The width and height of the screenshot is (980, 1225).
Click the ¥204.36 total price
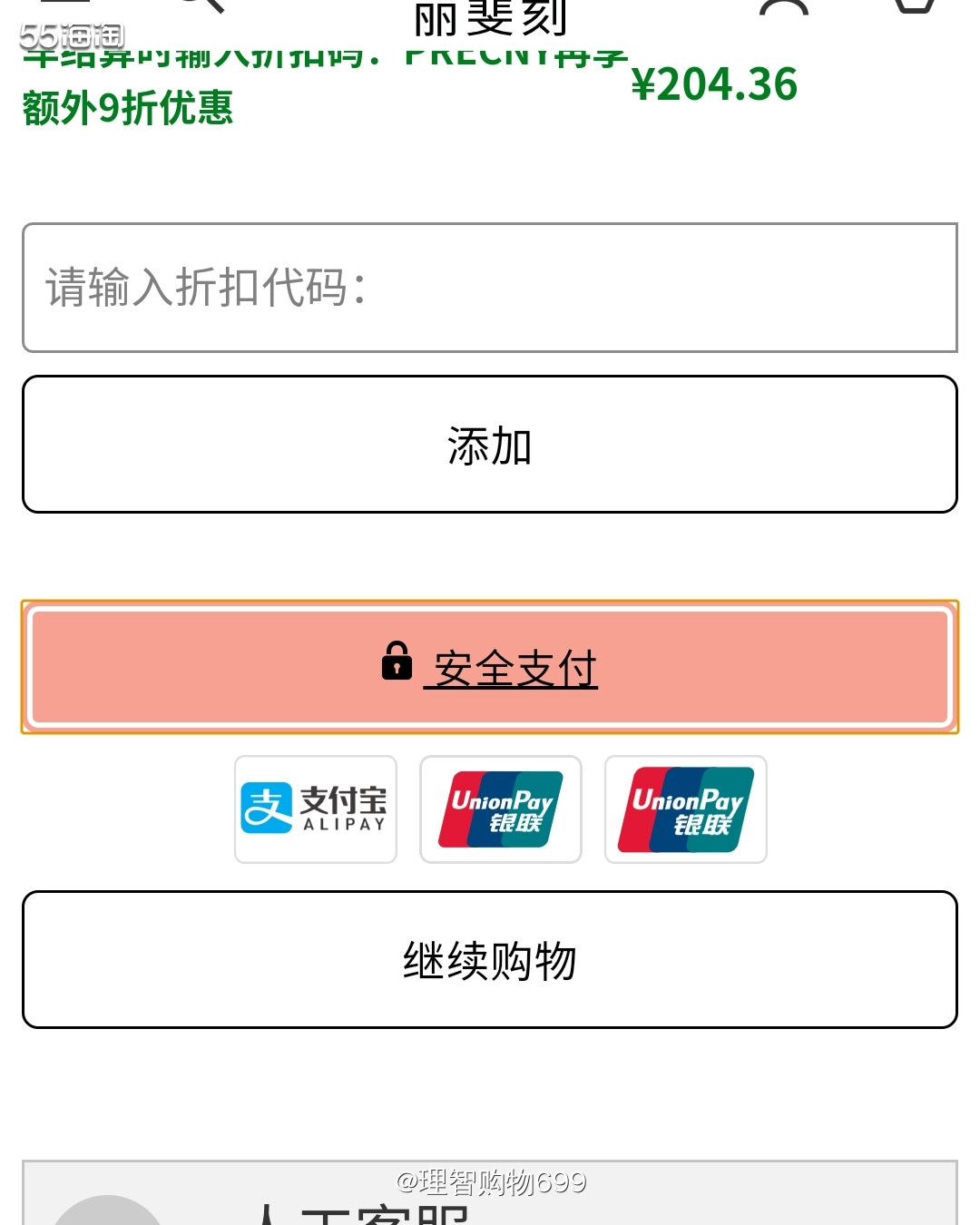tap(715, 83)
